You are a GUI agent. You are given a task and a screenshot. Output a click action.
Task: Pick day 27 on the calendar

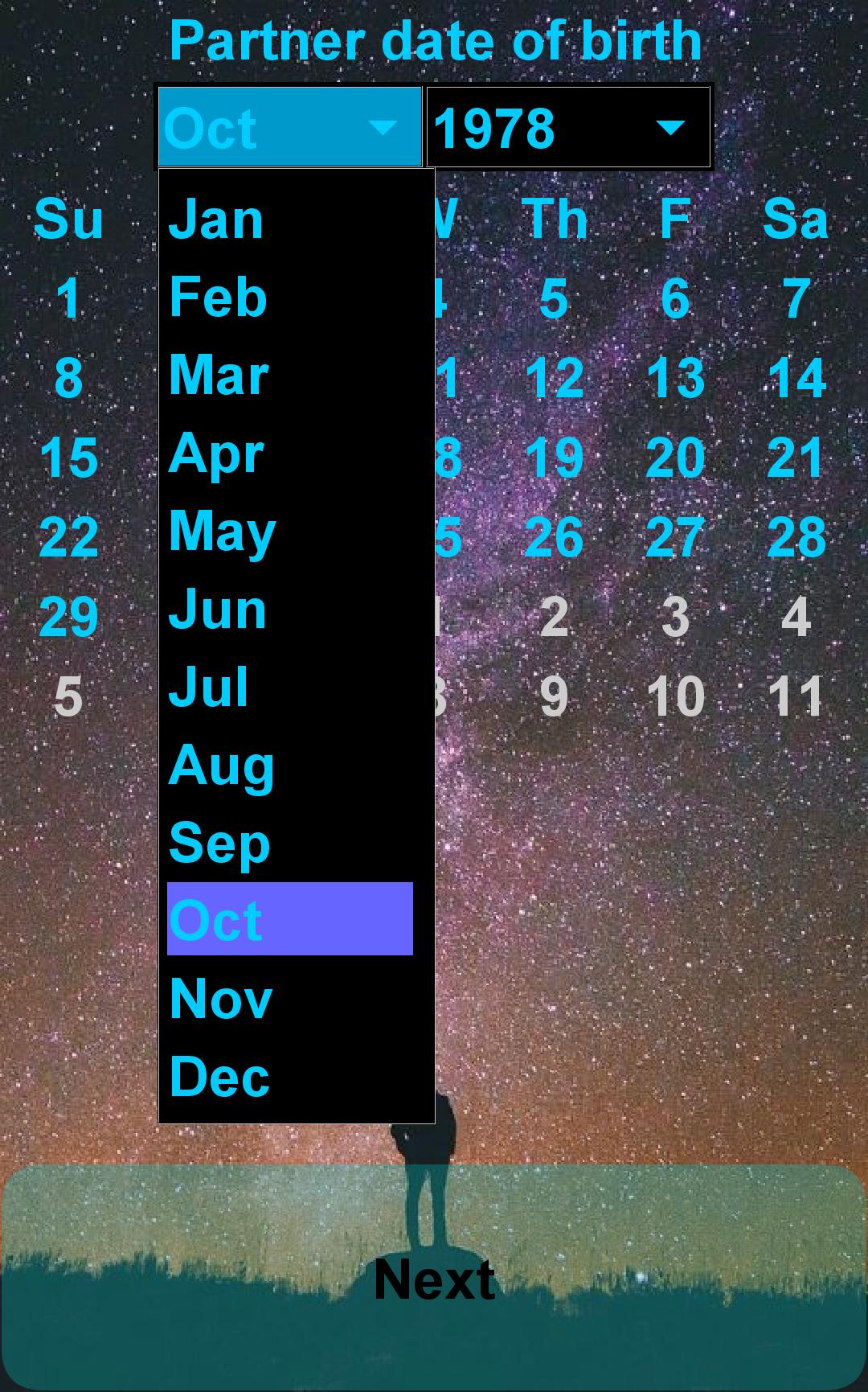[674, 537]
